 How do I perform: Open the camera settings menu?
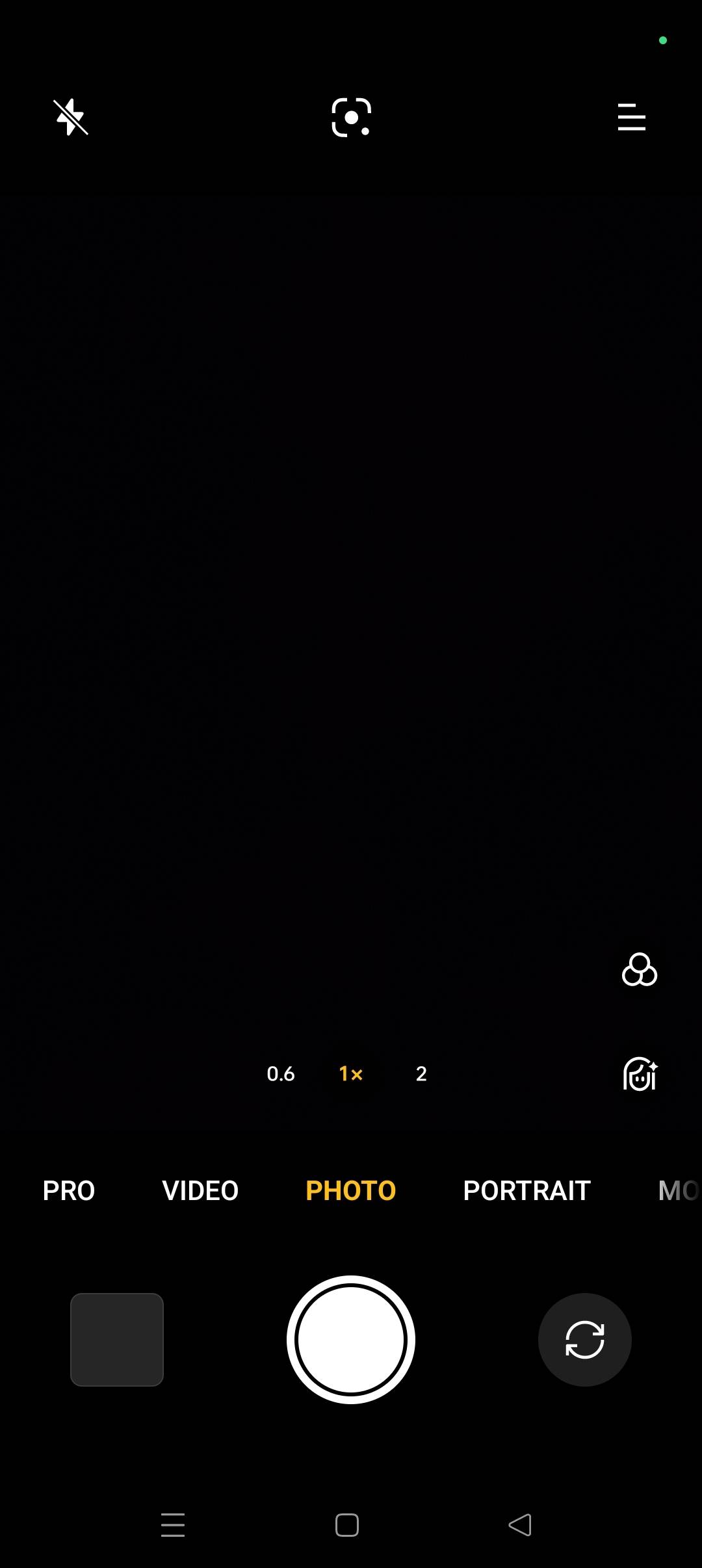[631, 117]
